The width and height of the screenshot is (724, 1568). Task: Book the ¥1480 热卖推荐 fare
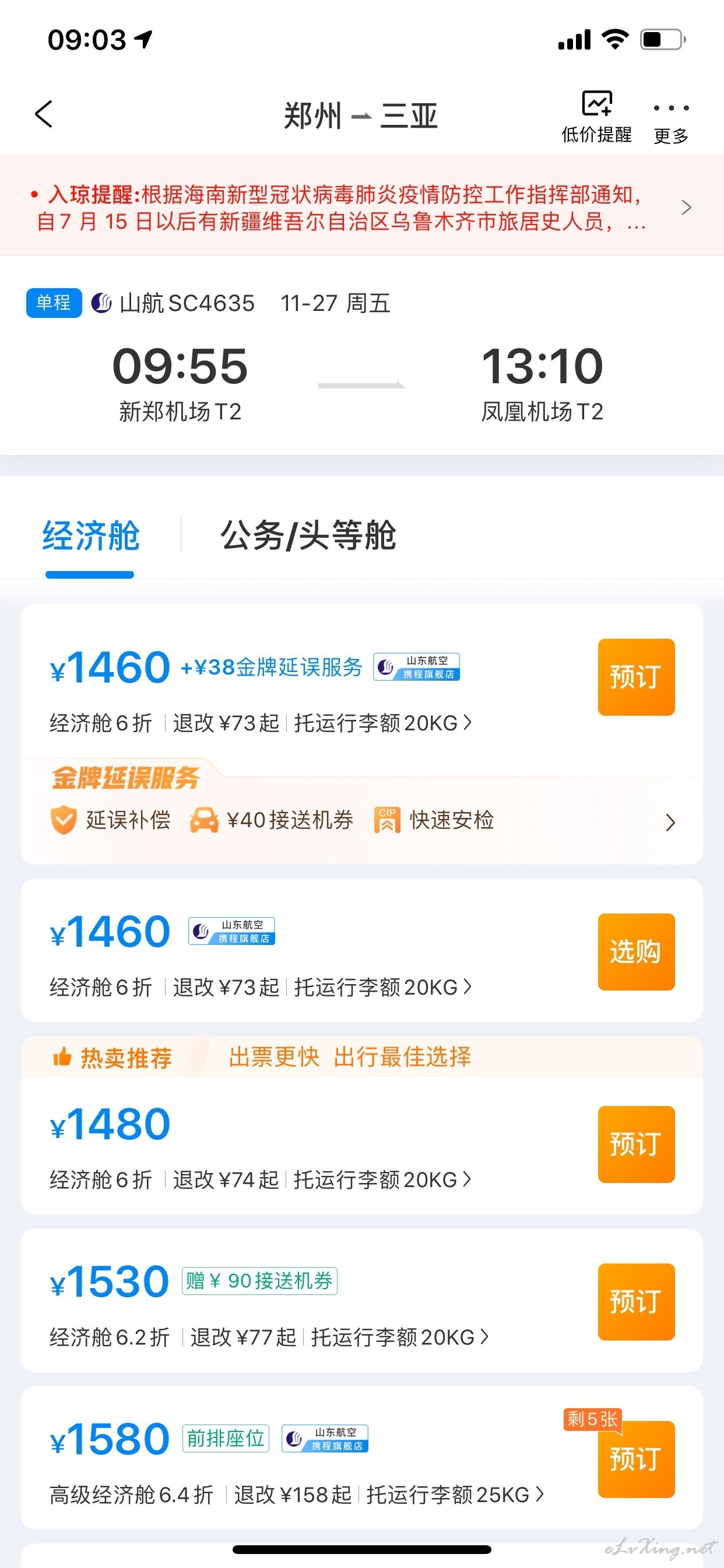click(636, 1144)
